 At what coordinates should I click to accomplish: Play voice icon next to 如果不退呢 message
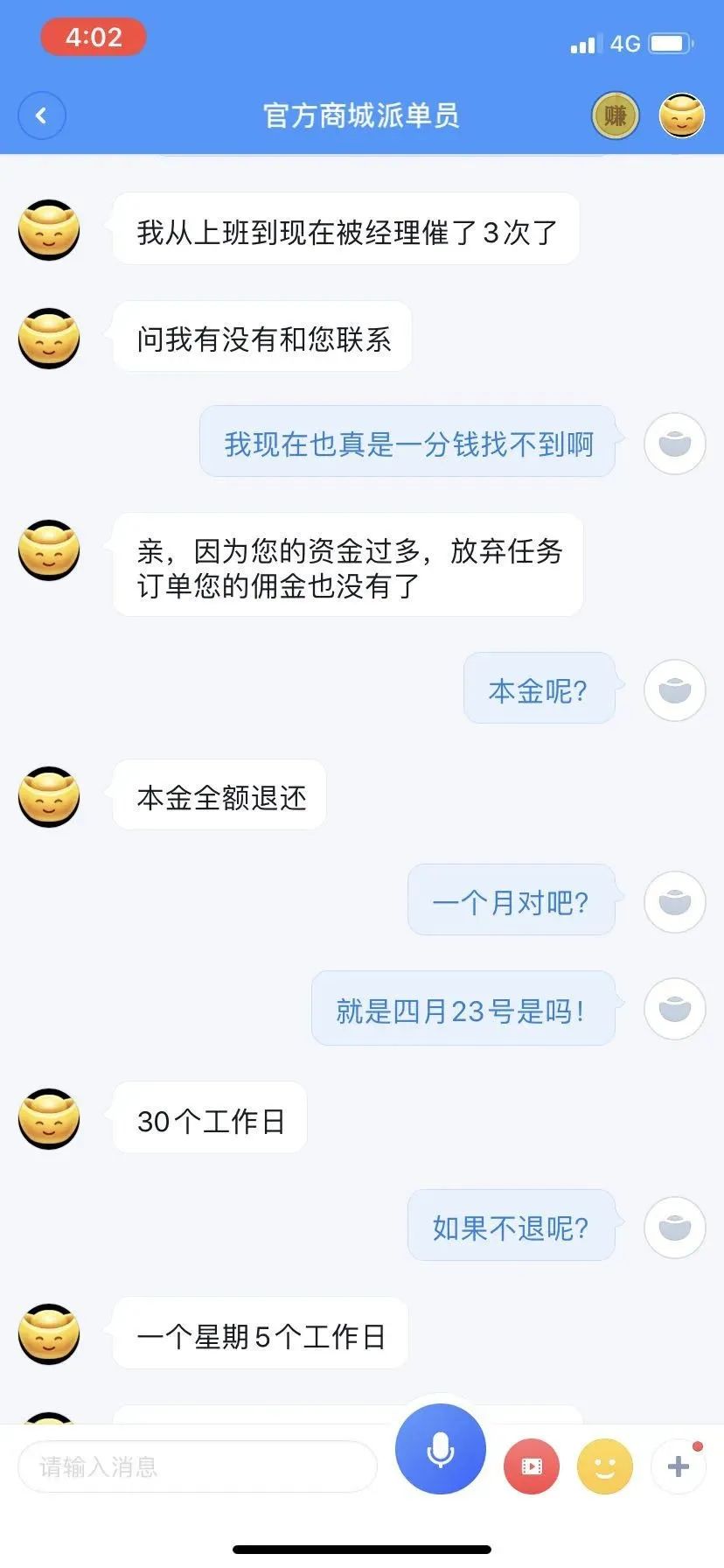pyautogui.click(x=674, y=1228)
